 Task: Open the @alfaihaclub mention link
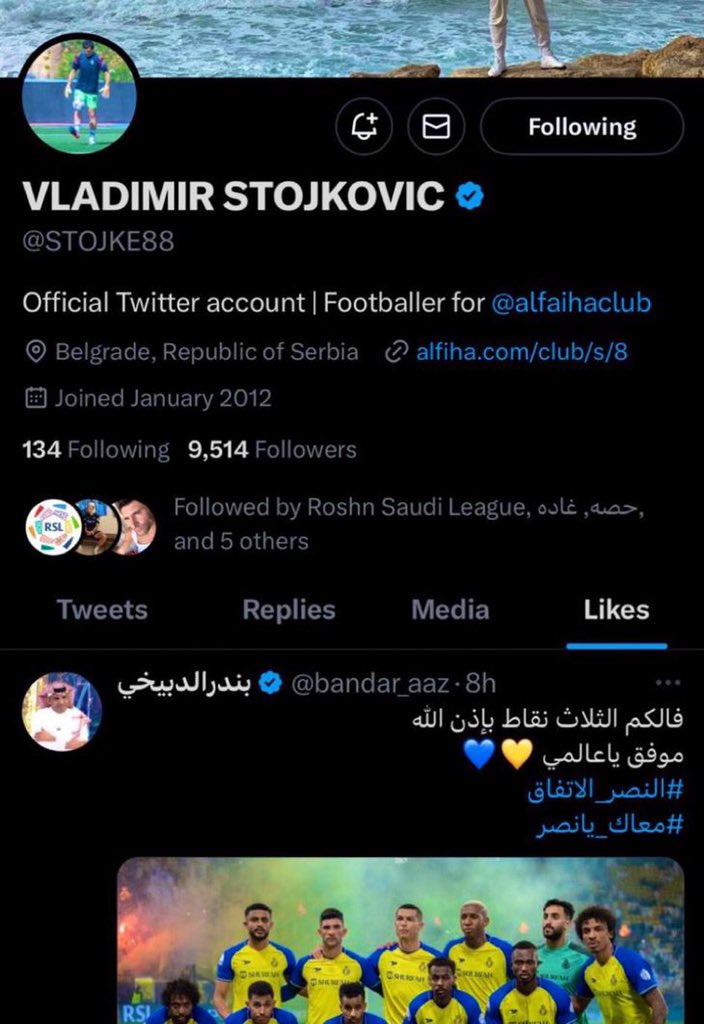571,303
